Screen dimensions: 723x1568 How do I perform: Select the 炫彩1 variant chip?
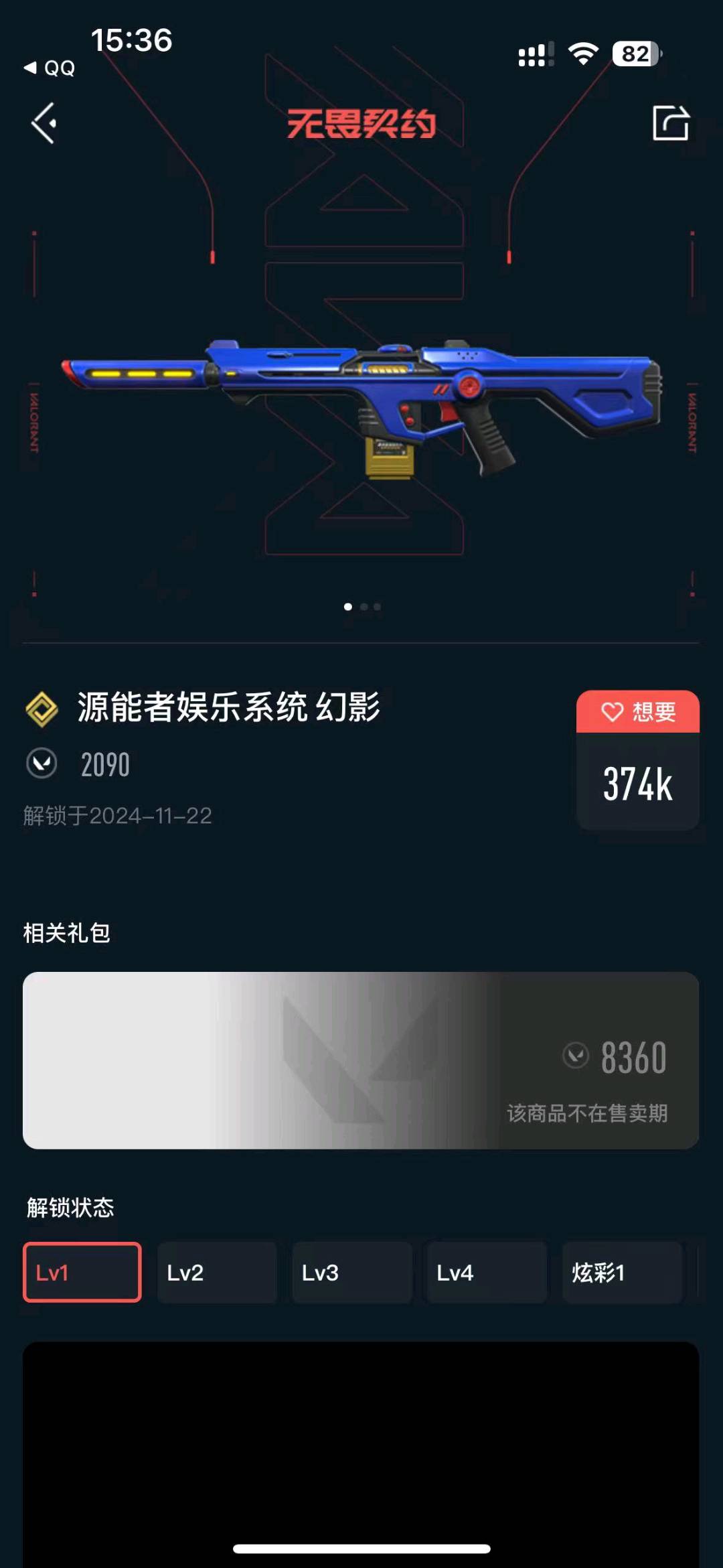tap(621, 1272)
